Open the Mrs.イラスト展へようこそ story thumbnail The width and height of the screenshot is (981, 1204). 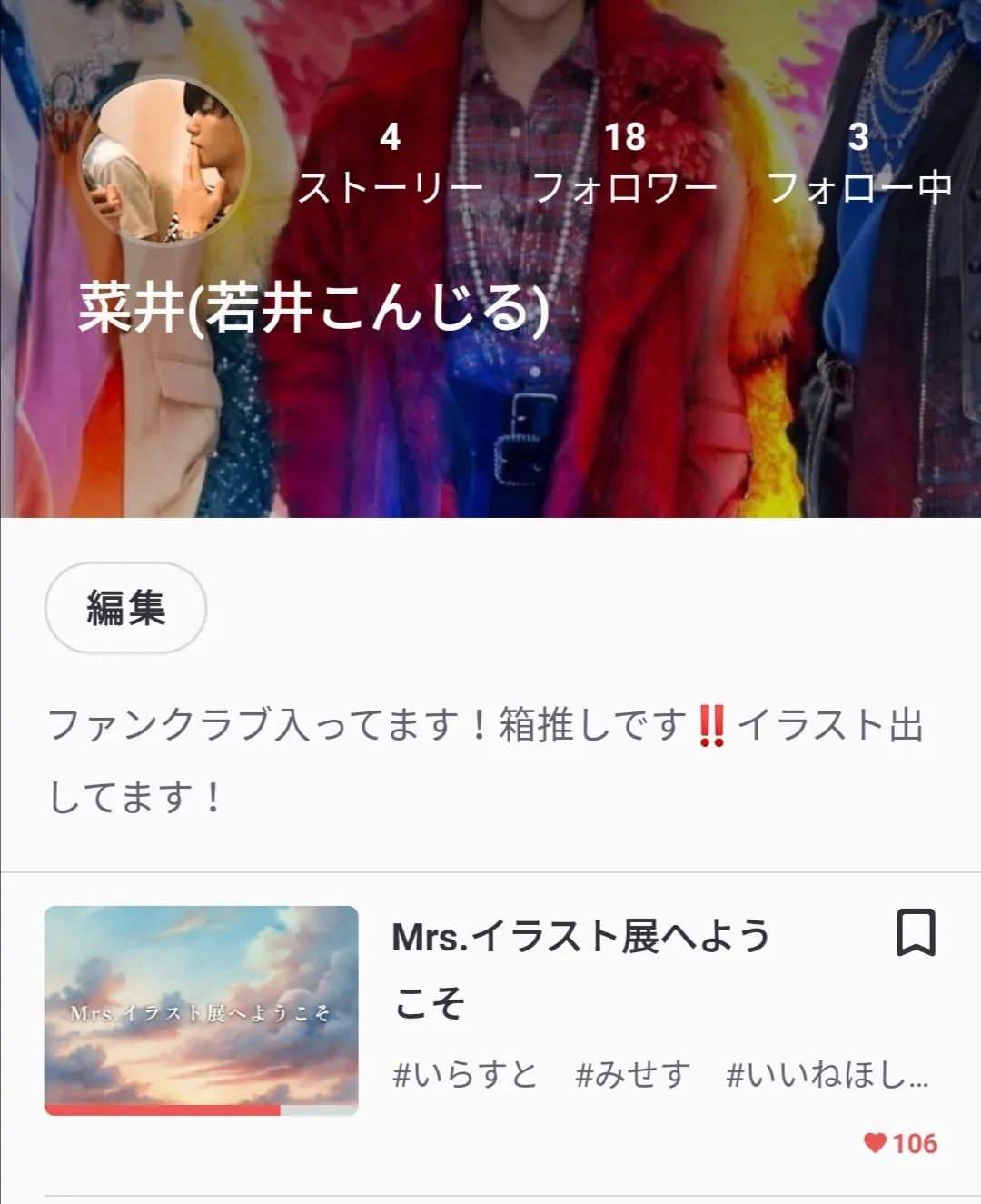202,1010
